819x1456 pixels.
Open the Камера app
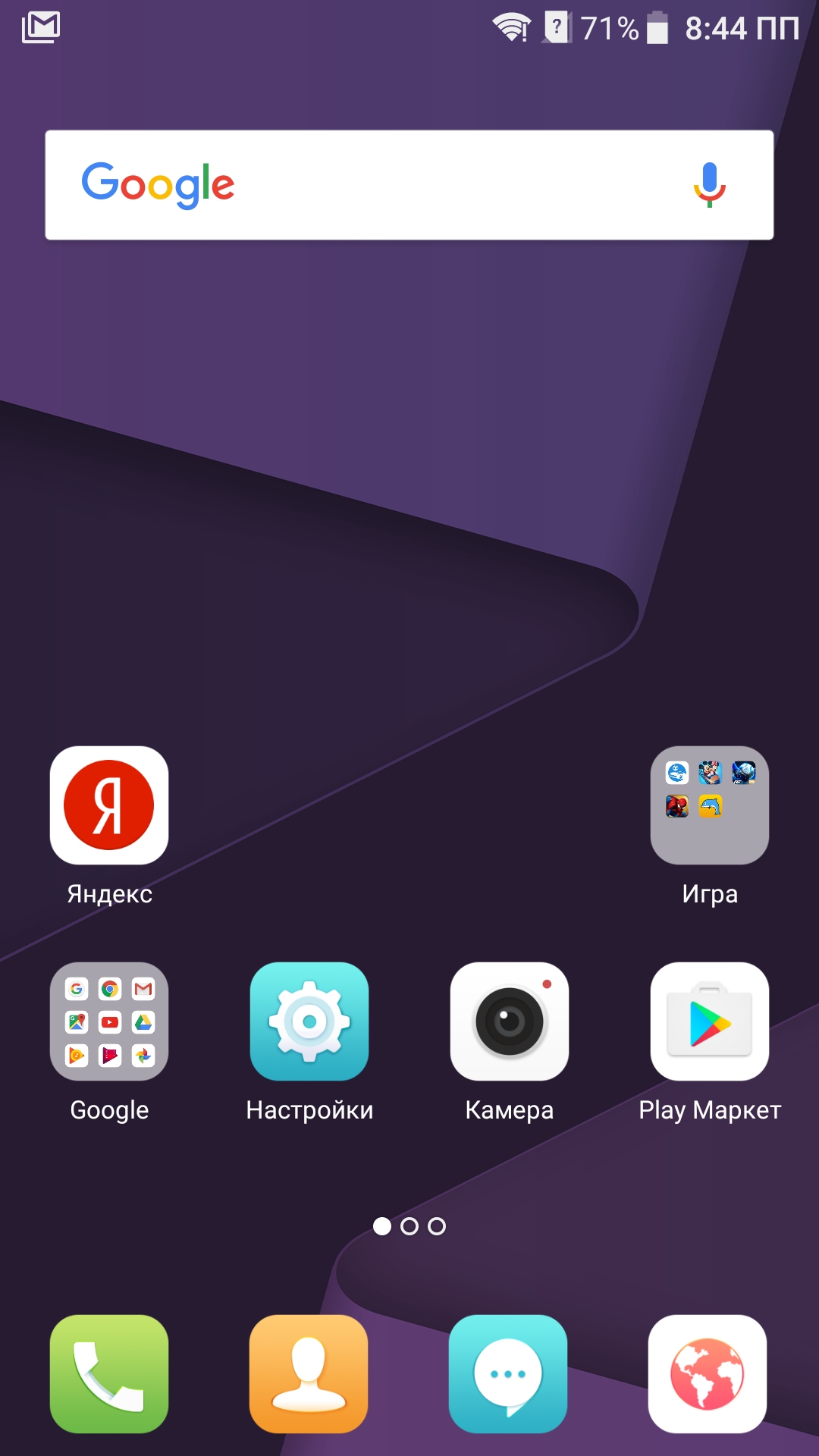(x=510, y=1021)
